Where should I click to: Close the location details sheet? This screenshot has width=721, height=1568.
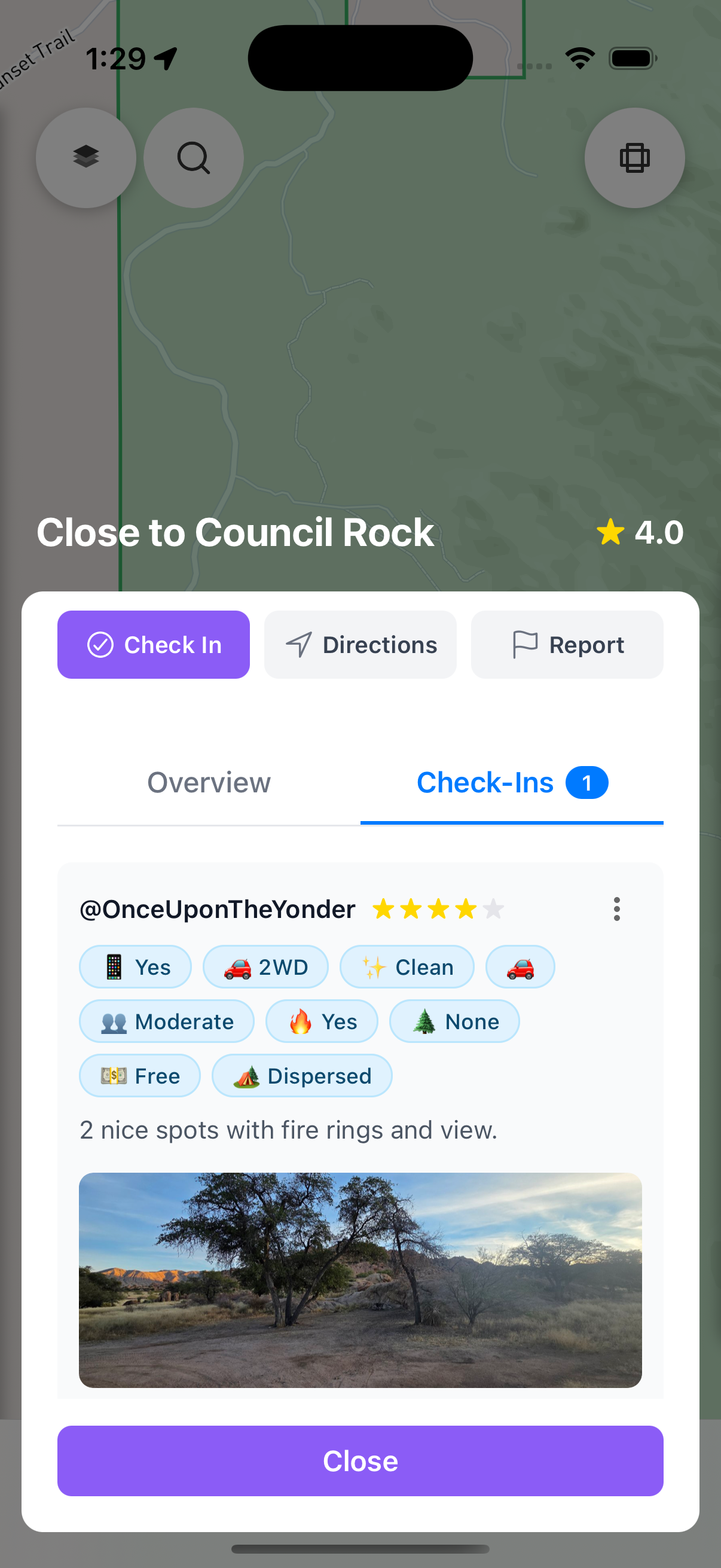click(x=360, y=1461)
